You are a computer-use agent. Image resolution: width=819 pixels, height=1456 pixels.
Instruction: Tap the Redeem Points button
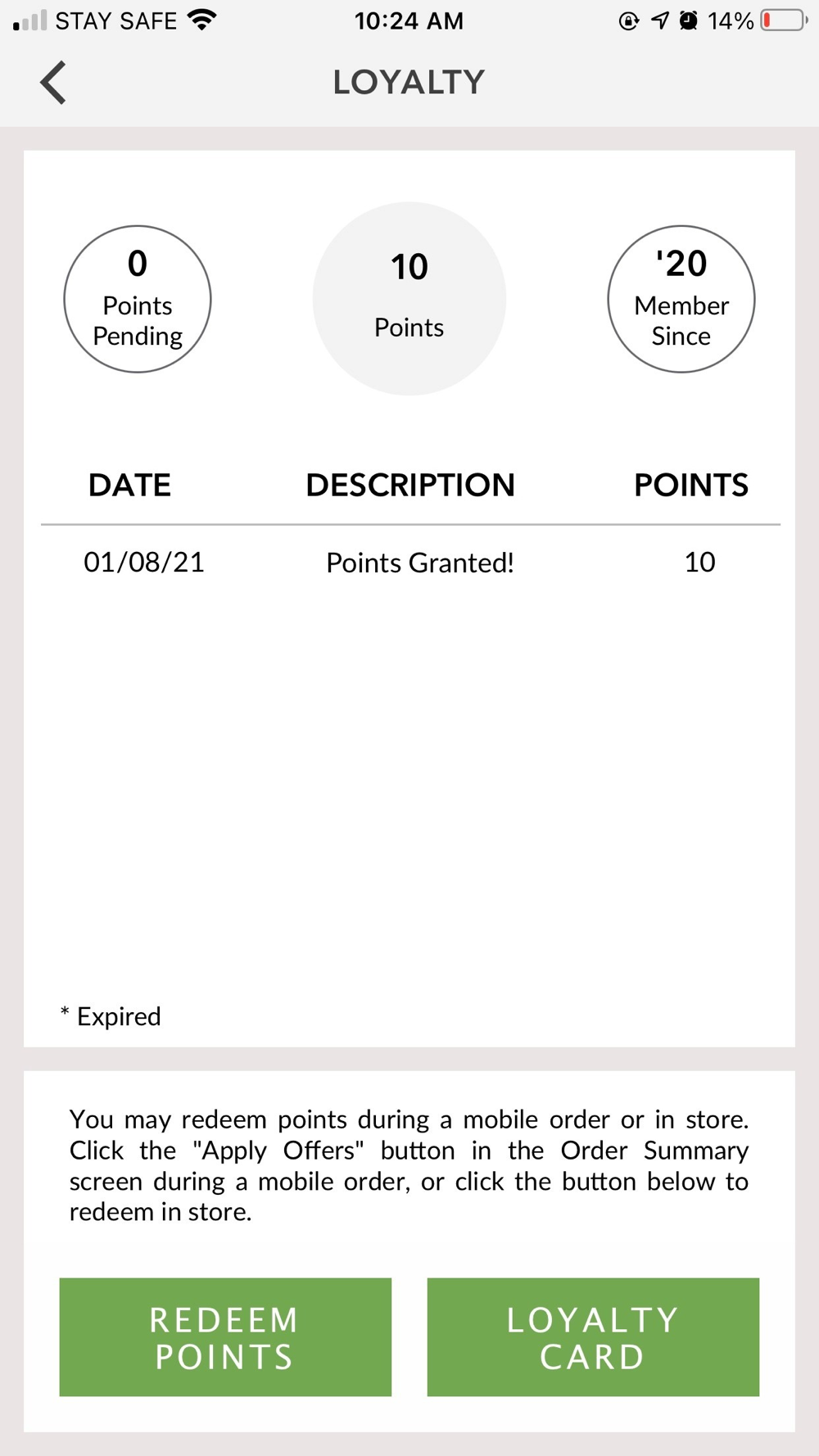[225, 1336]
